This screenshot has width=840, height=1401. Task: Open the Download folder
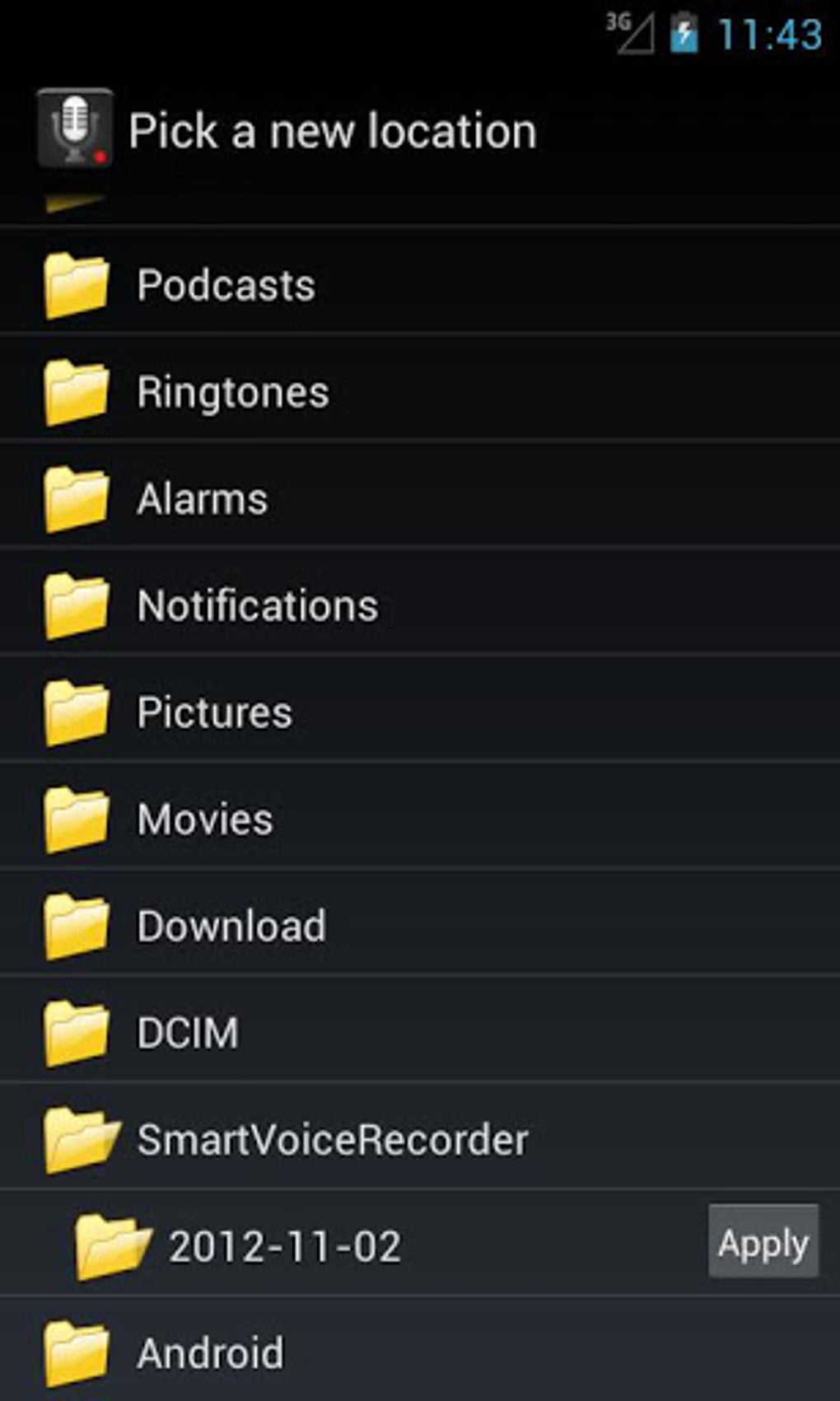(x=420, y=924)
